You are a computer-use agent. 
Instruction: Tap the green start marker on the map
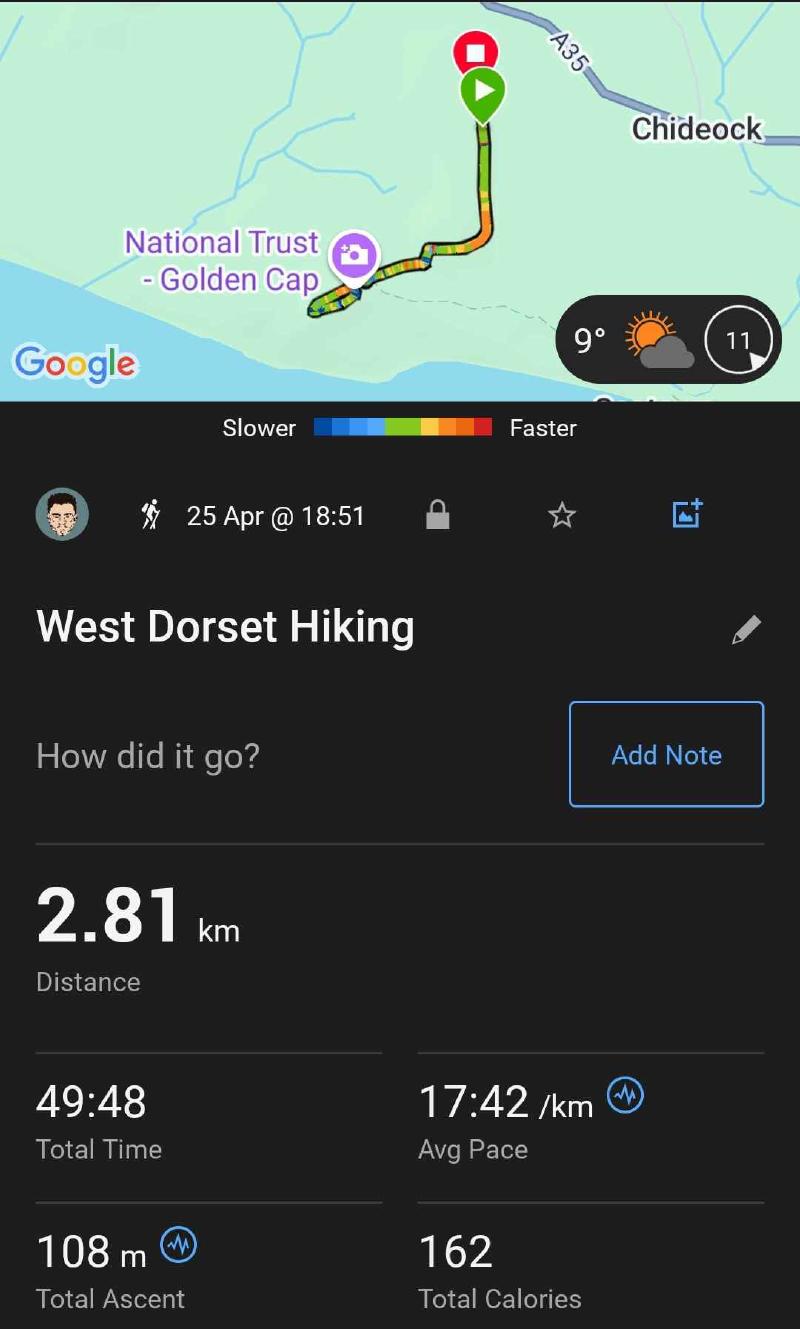483,93
